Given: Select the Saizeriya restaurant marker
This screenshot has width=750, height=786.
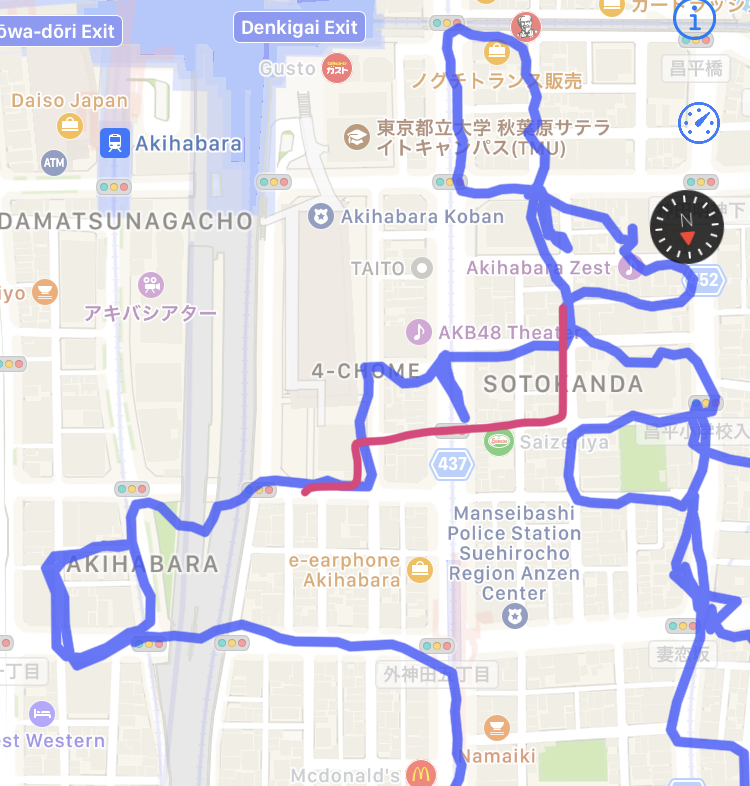Looking at the screenshot, I should click(x=498, y=442).
